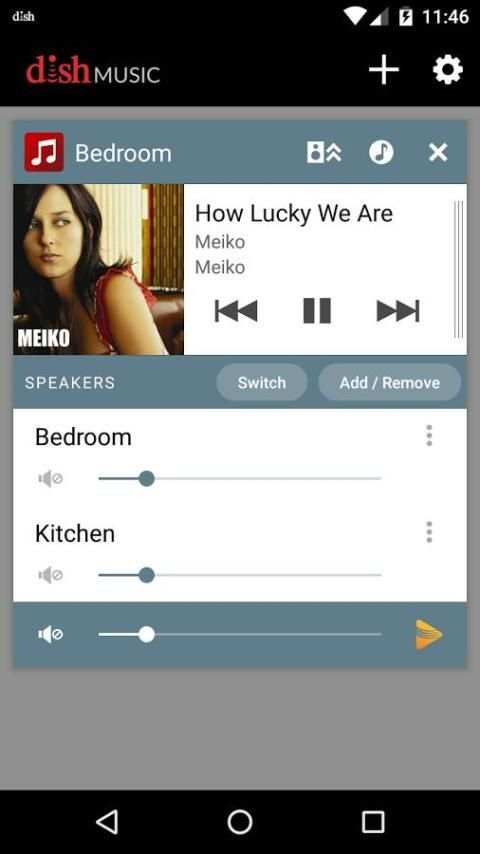
Task: Open the music source note icon
Action: [x=381, y=152]
